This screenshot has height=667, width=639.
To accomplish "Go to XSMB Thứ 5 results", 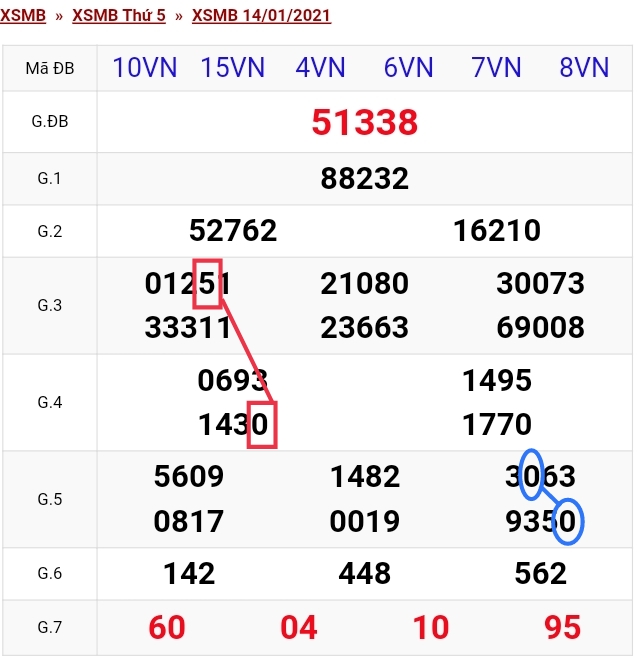I will [118, 16].
